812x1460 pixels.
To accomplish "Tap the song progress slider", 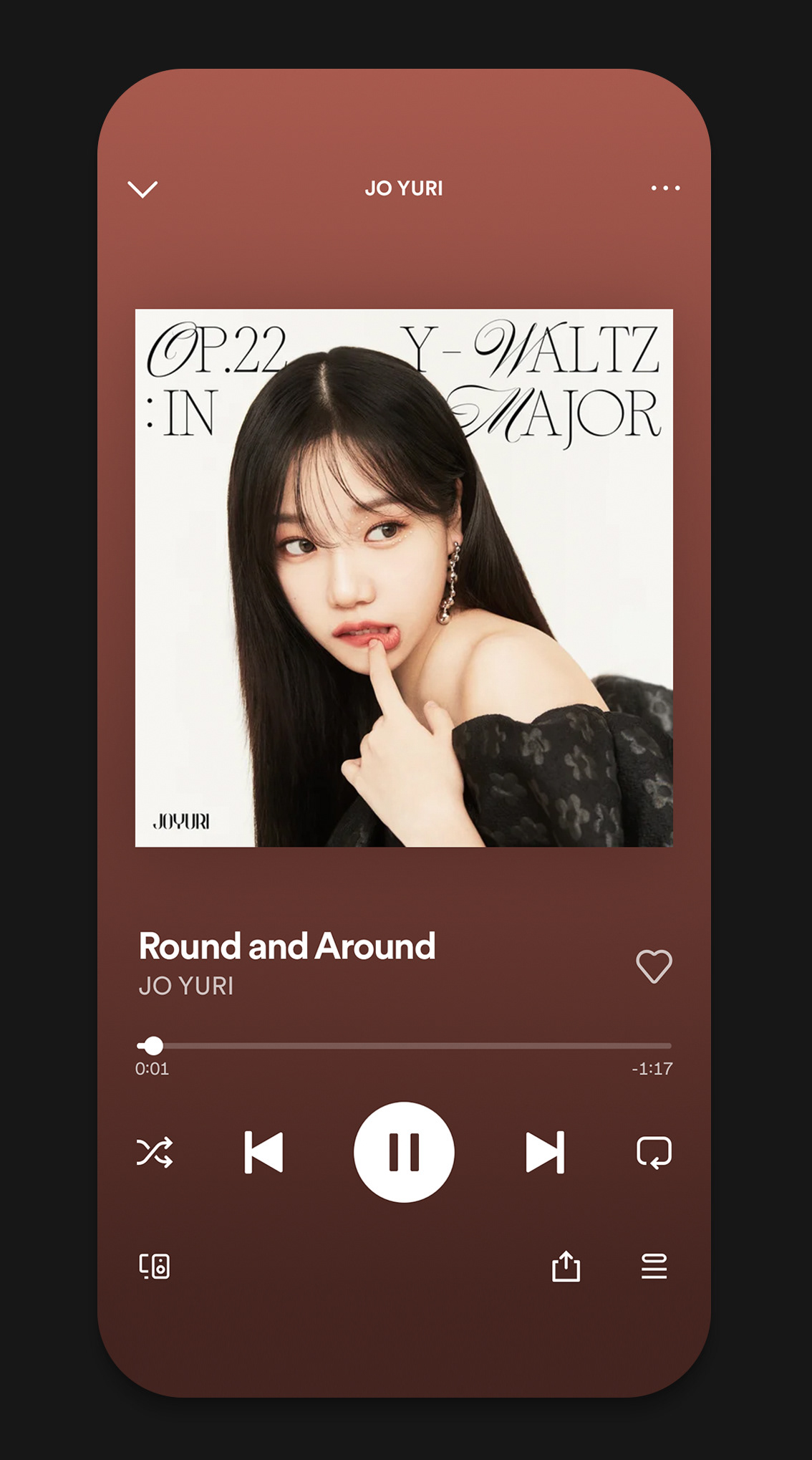I will [404, 1046].
